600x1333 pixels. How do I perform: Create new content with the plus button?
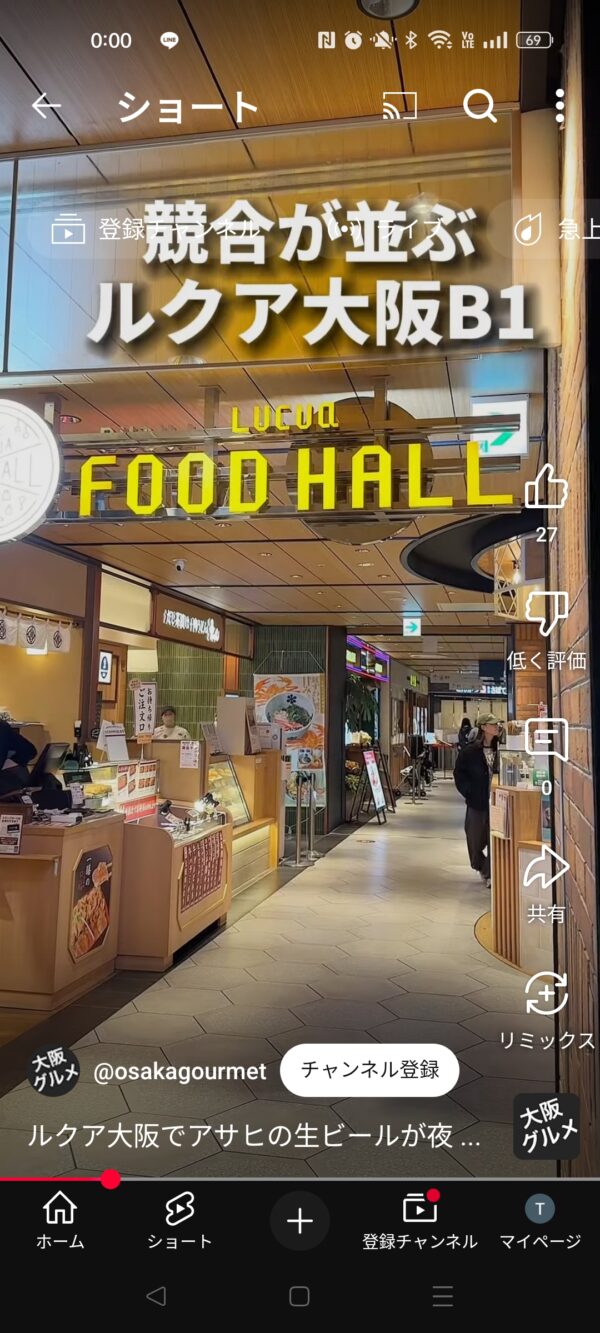pos(300,1220)
